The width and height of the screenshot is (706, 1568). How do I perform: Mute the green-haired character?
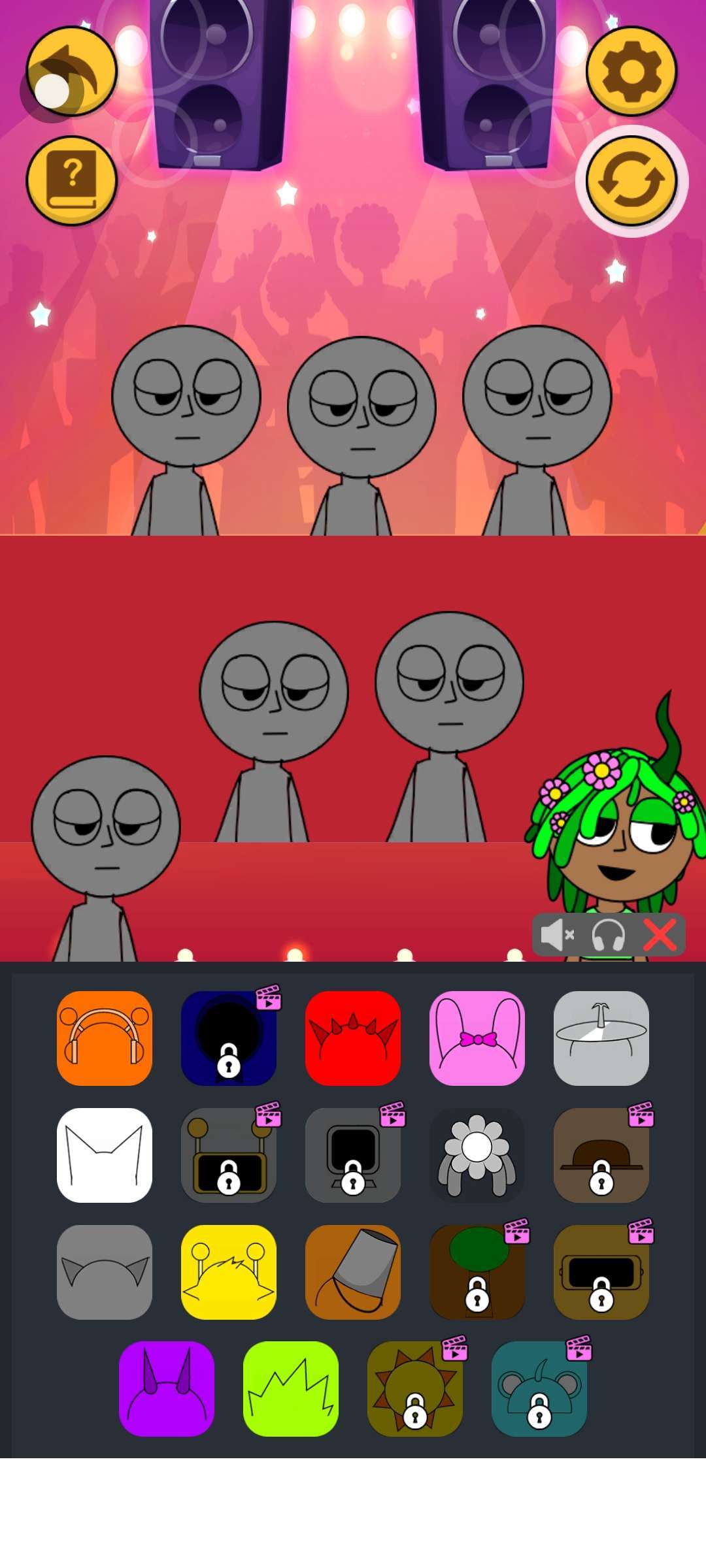click(x=557, y=935)
